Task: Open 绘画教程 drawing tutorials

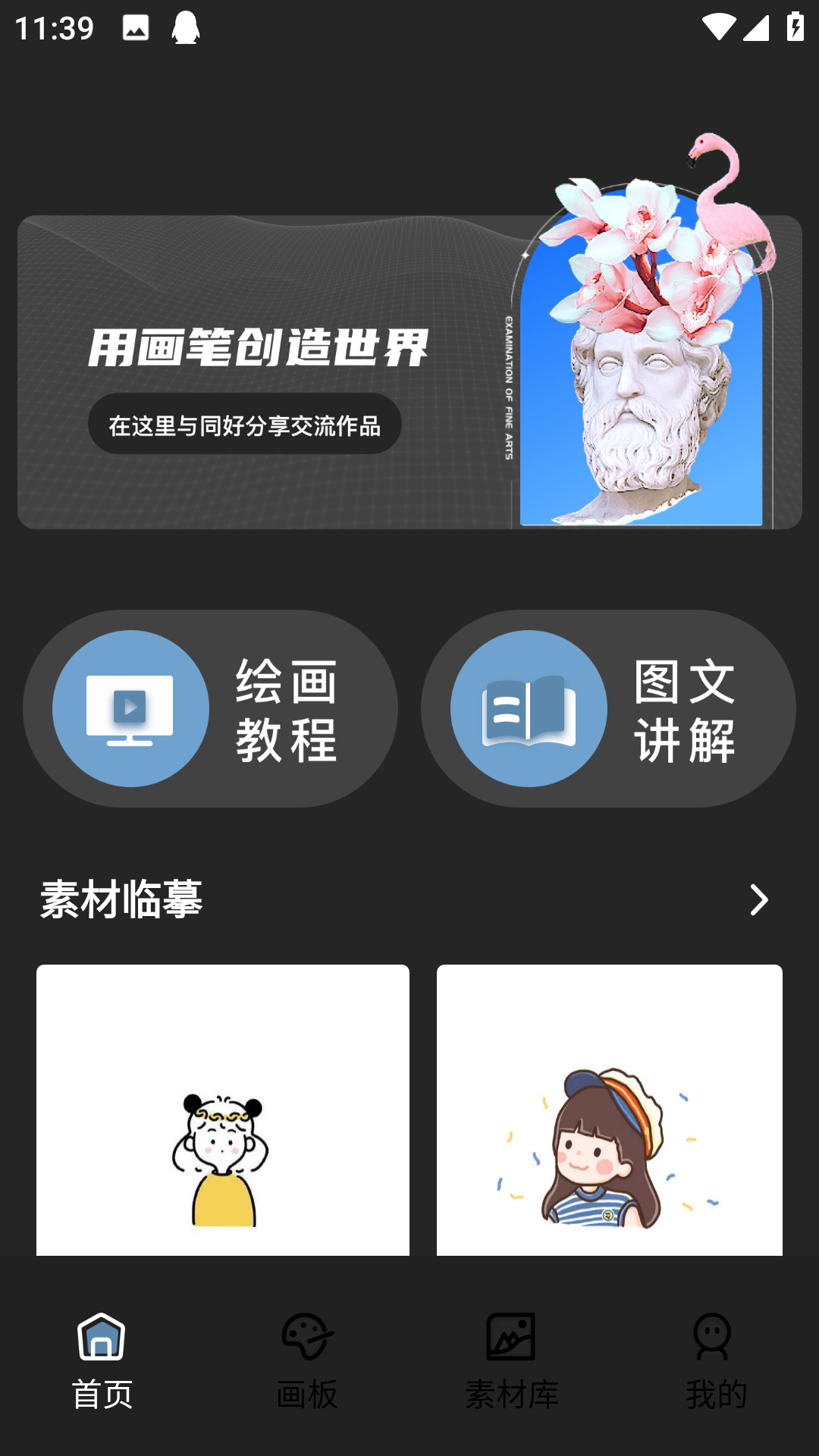Action: [x=210, y=708]
